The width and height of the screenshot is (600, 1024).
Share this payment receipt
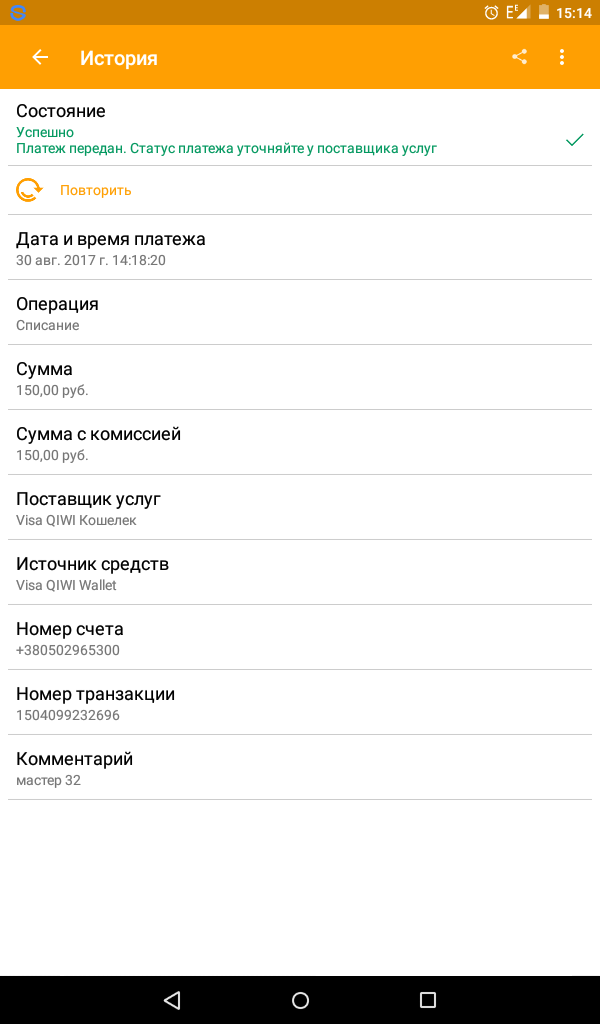point(519,57)
